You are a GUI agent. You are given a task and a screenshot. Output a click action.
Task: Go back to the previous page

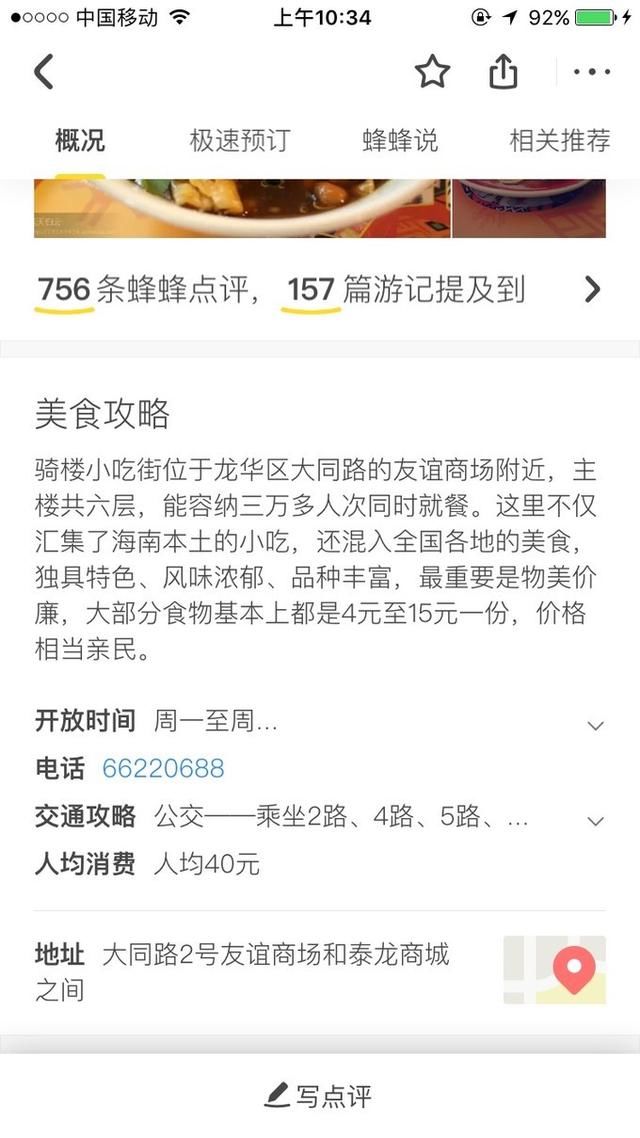pyautogui.click(x=44, y=72)
